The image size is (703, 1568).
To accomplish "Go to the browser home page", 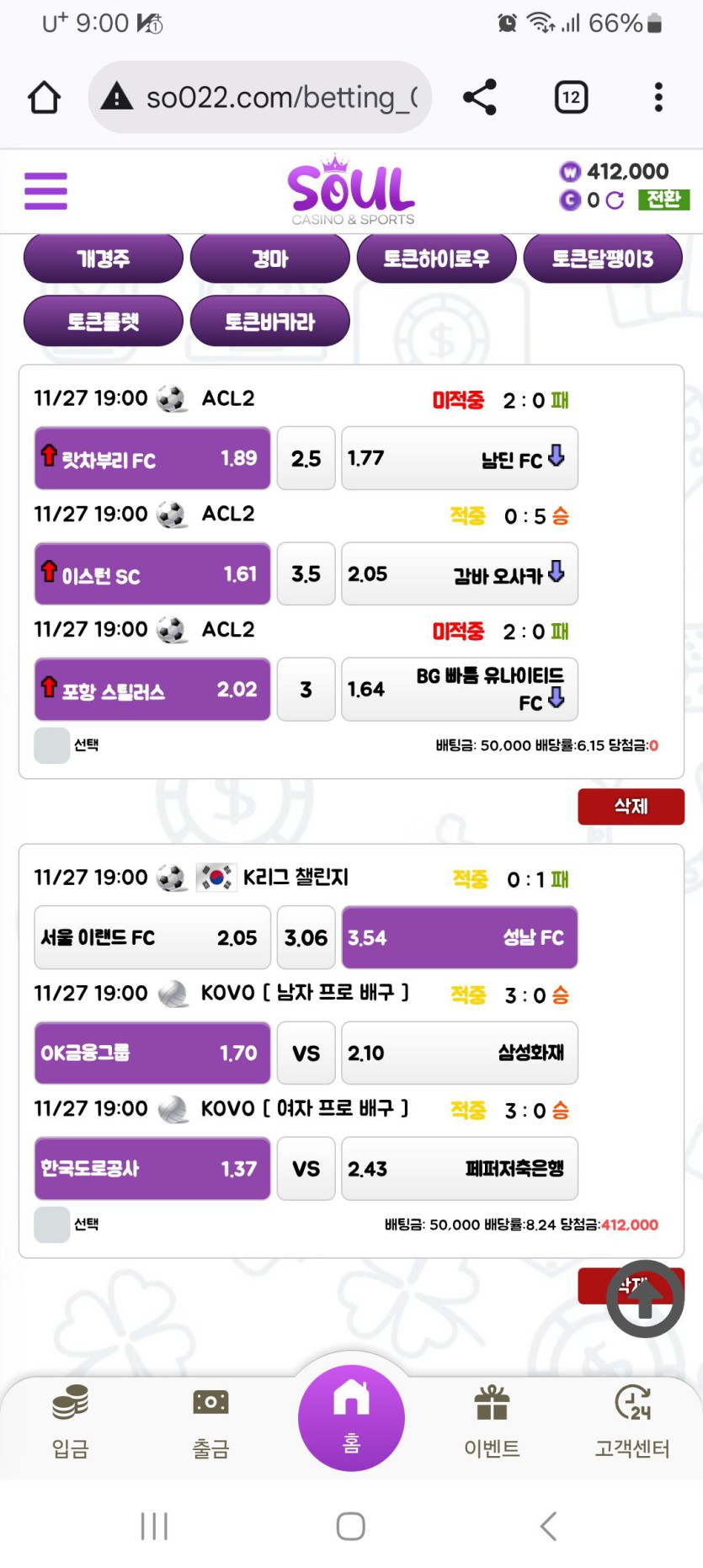I will (45, 98).
